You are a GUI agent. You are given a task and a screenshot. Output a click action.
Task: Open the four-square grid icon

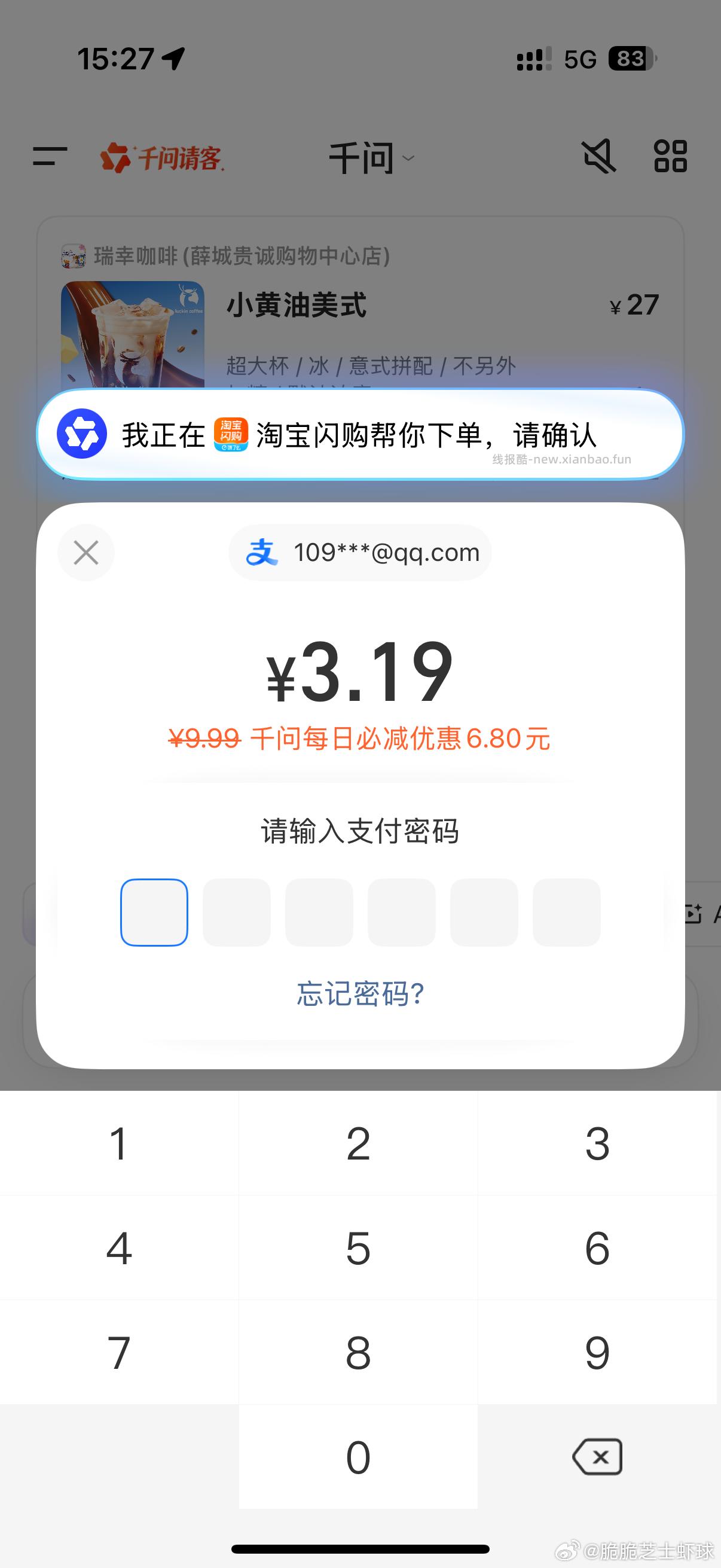pyautogui.click(x=672, y=157)
